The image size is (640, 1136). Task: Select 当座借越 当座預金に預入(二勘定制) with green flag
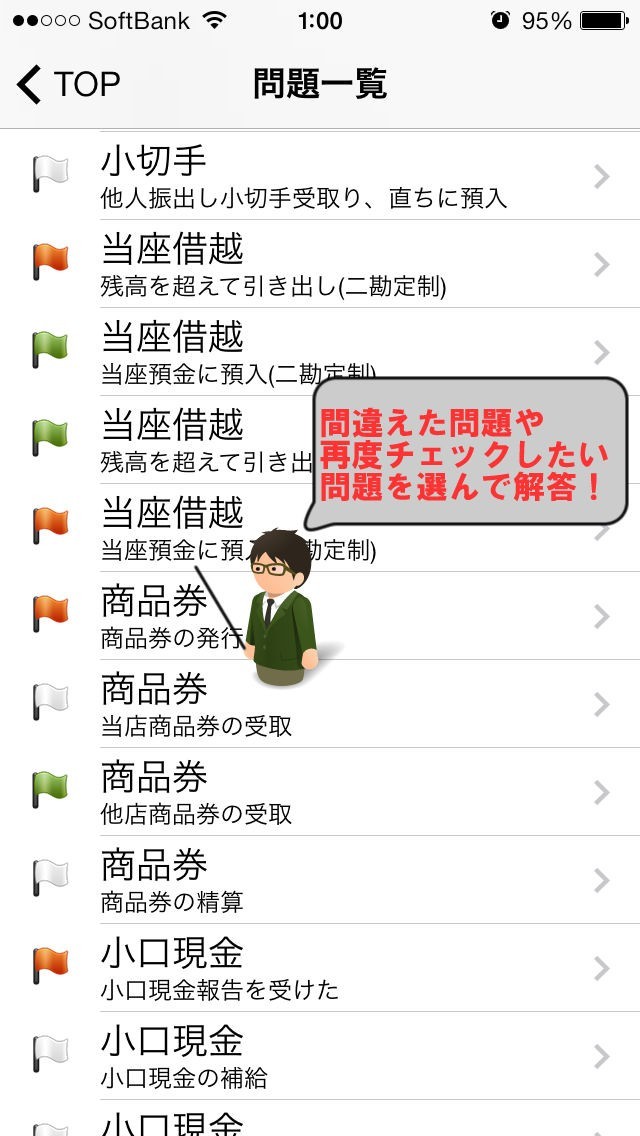[x=200, y=352]
